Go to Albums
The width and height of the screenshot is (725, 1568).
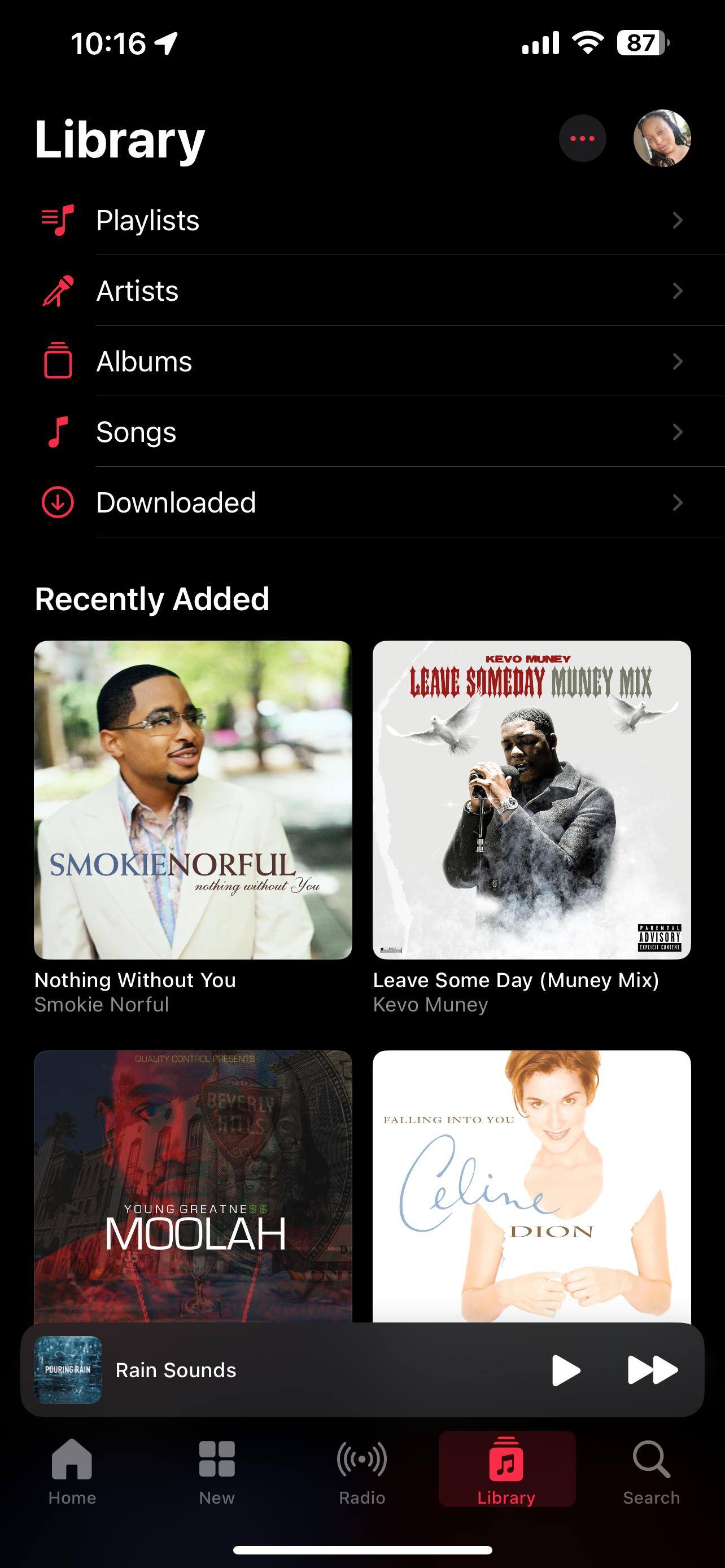tap(362, 362)
